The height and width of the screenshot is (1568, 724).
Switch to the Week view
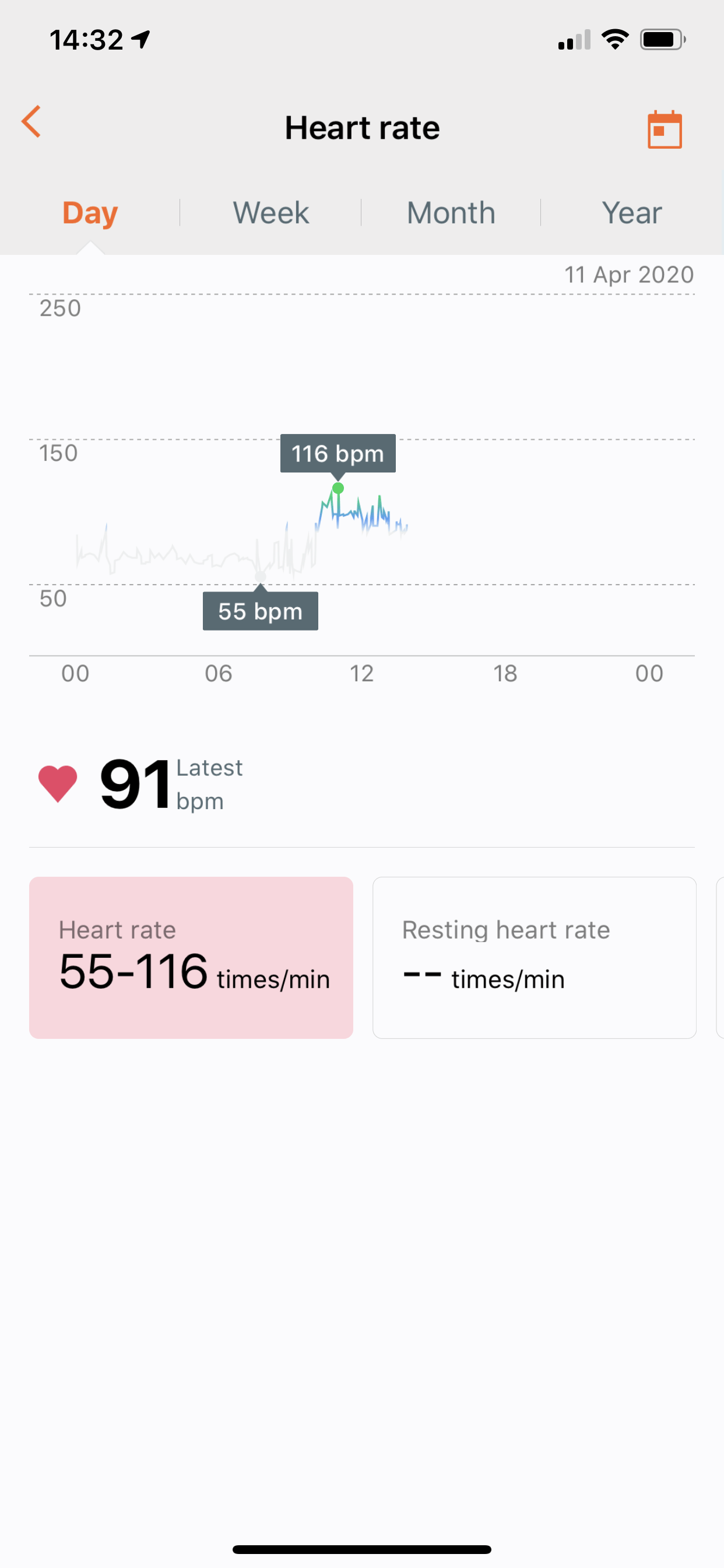point(270,213)
